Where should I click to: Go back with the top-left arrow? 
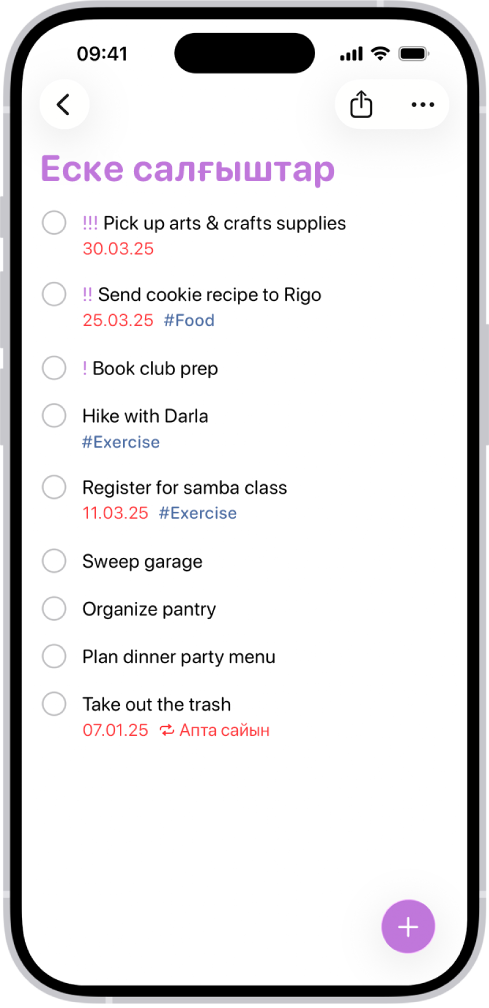(x=64, y=104)
